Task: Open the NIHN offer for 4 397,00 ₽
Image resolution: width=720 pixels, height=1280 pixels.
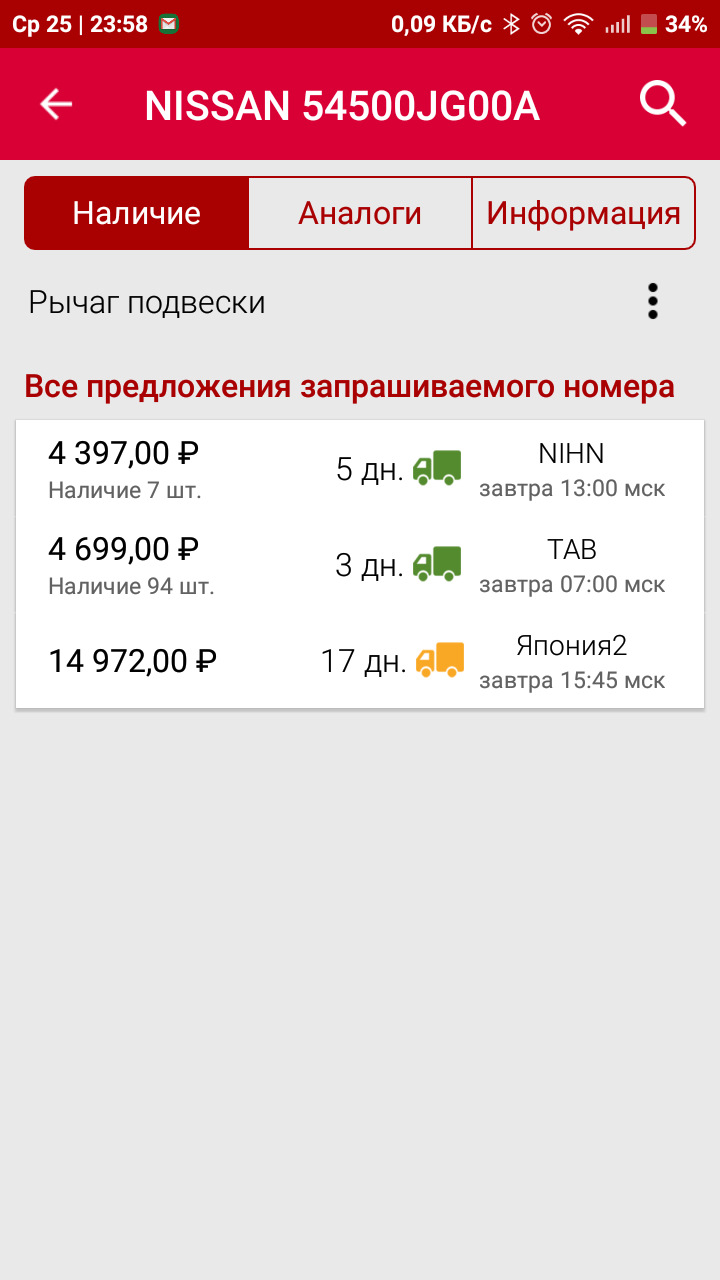Action: point(360,469)
